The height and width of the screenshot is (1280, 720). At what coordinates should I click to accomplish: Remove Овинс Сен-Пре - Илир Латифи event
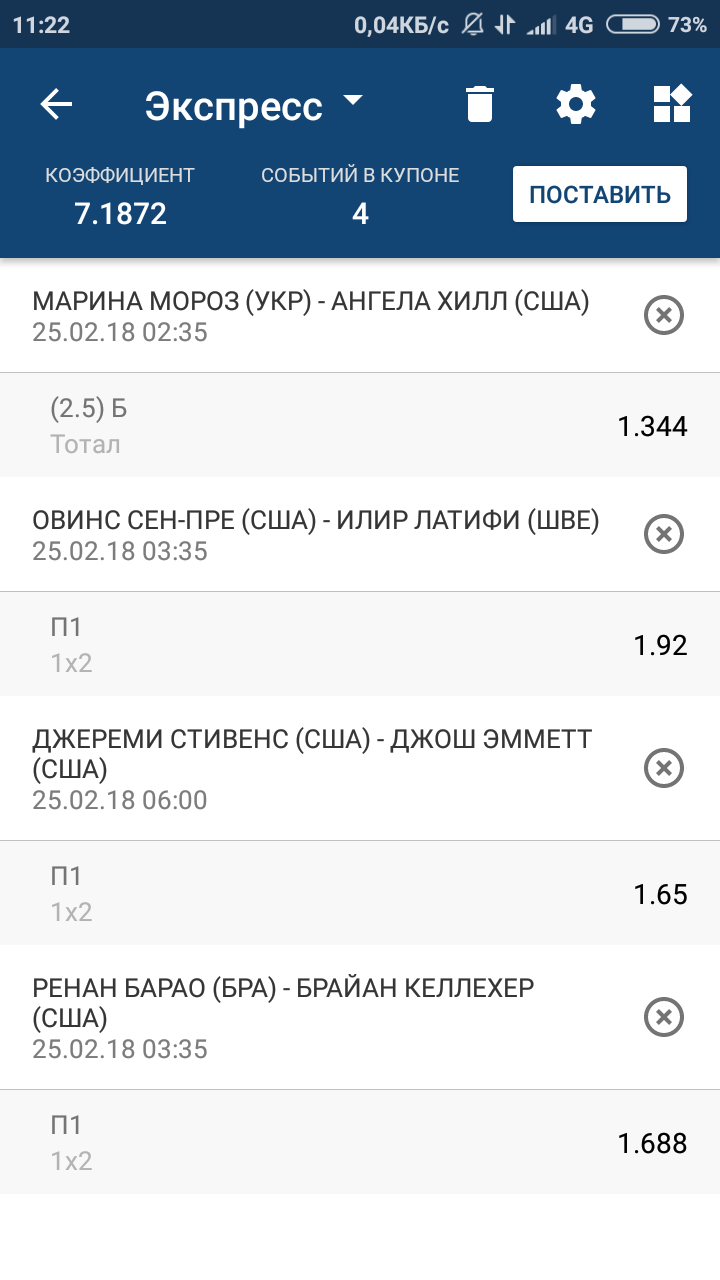coord(662,534)
